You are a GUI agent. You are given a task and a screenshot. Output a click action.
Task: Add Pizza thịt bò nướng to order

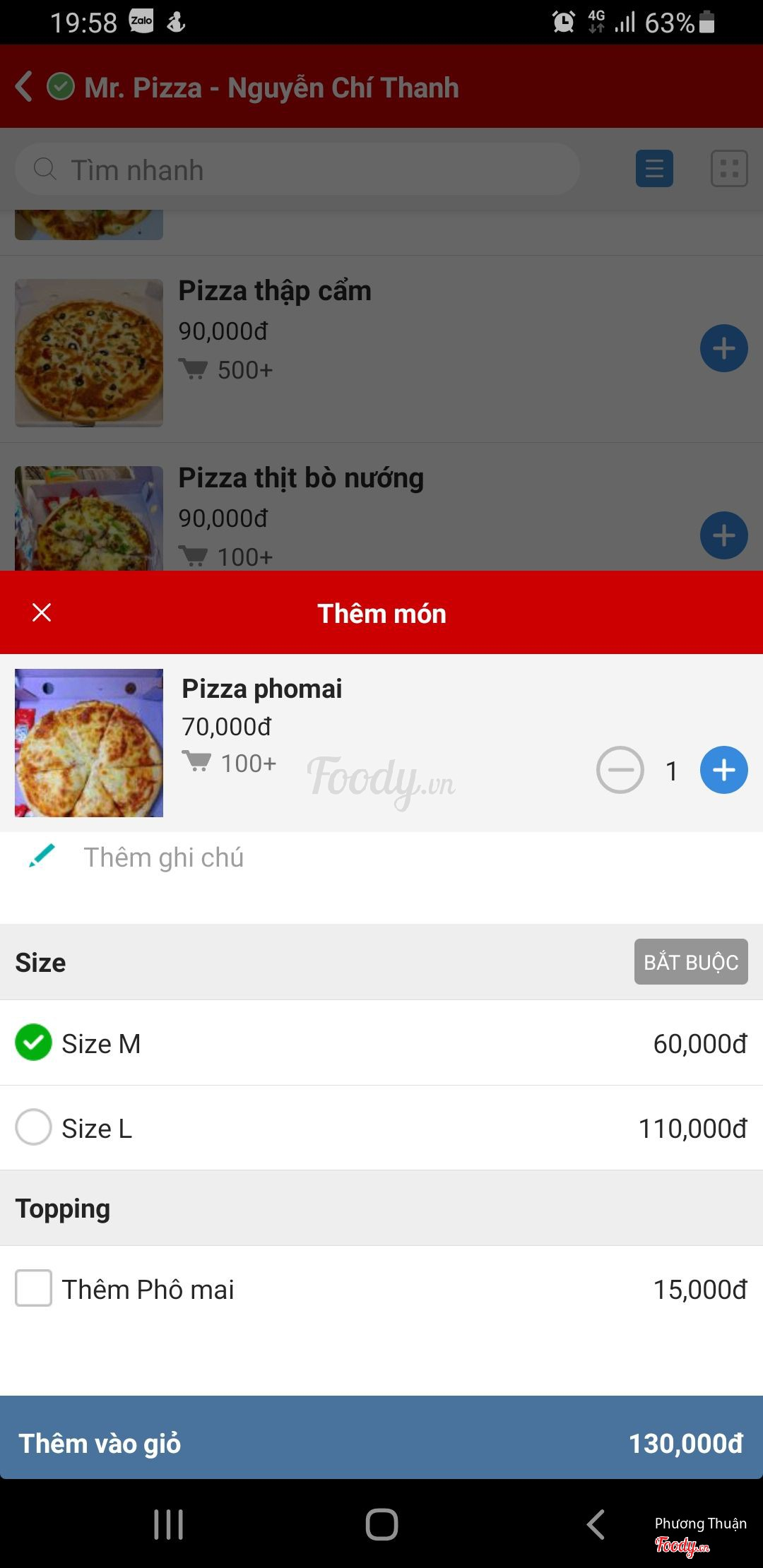click(723, 535)
